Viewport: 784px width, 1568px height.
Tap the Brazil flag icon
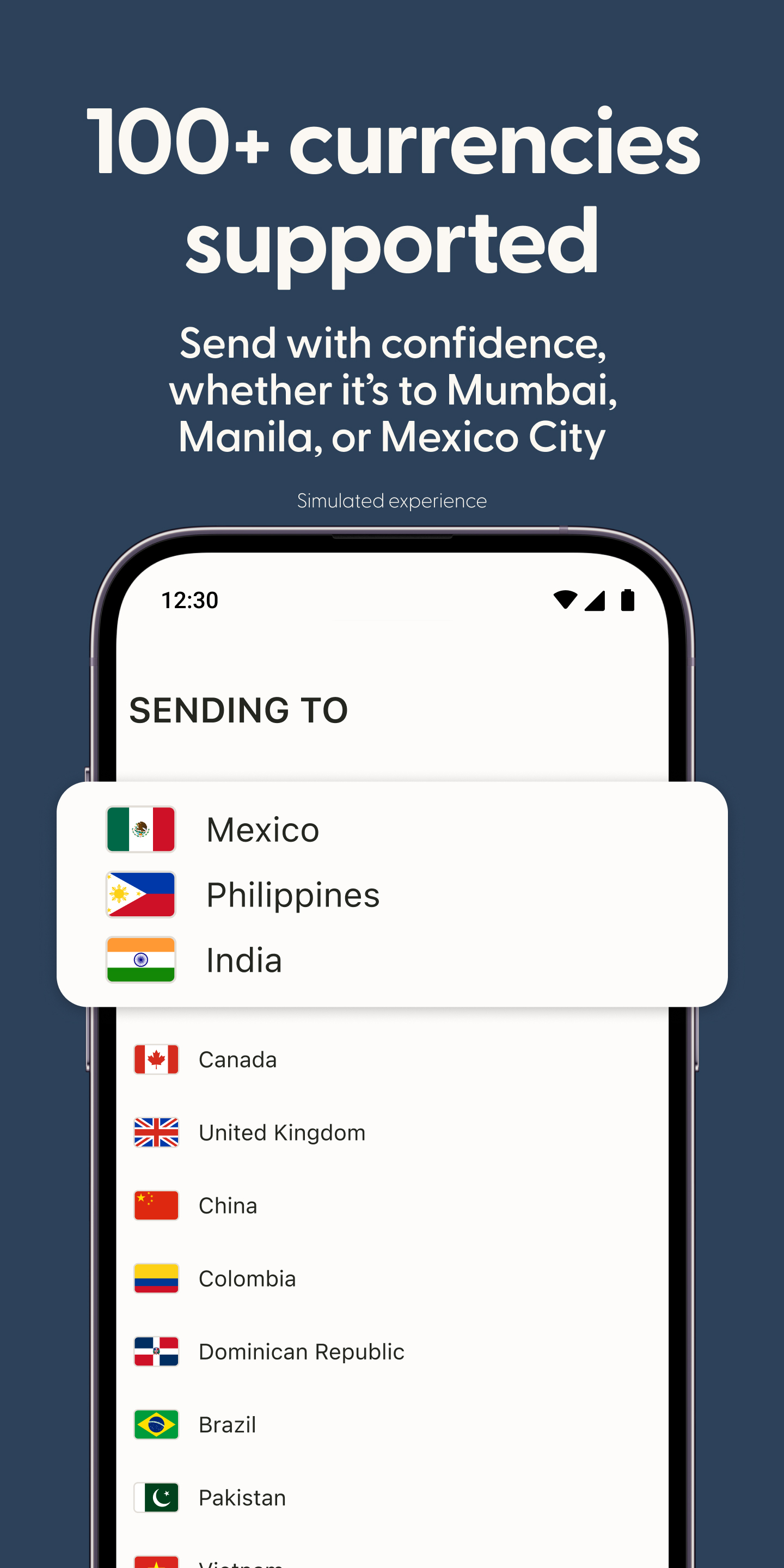tap(156, 1424)
